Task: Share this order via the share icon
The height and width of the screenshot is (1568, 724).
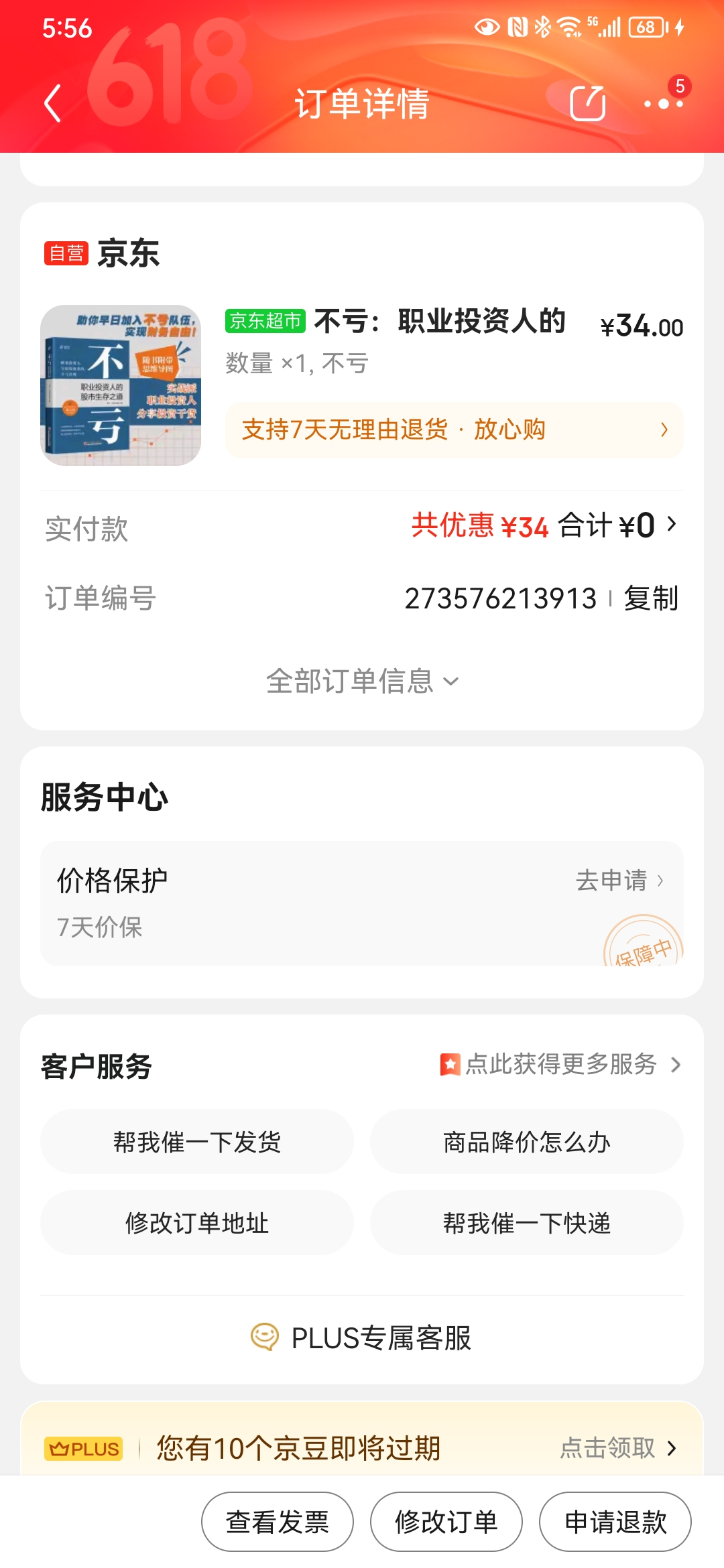Action: [587, 104]
